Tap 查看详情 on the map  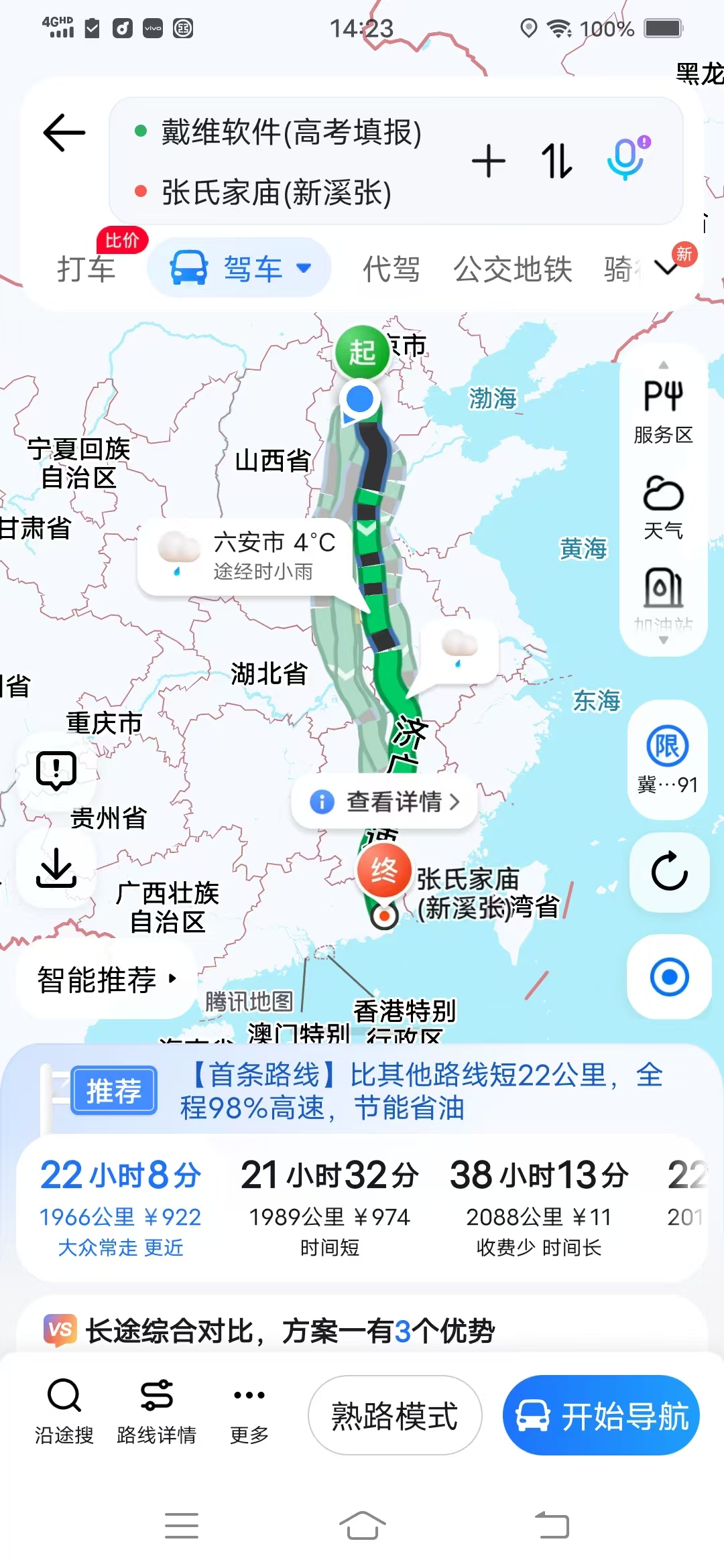coord(385,801)
